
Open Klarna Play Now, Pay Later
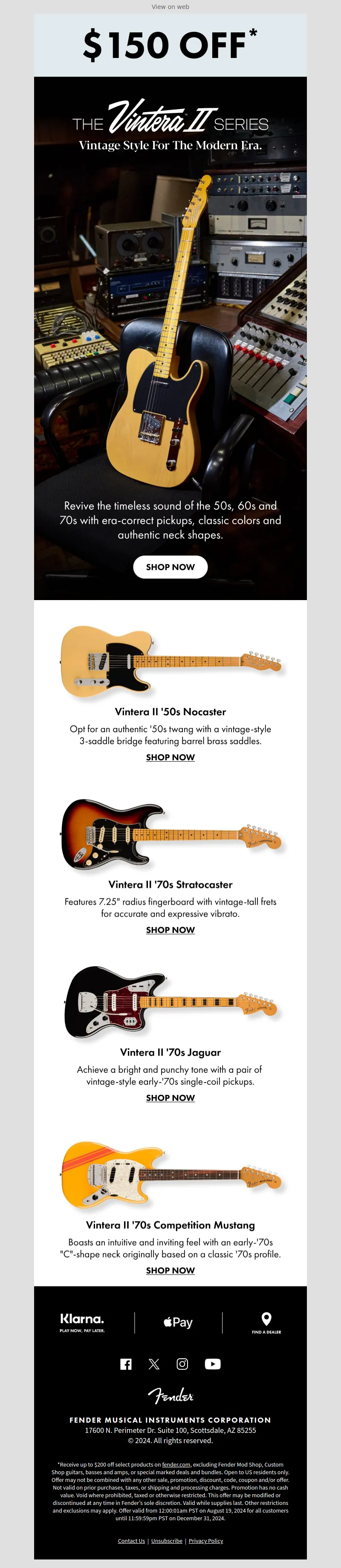click(x=82, y=1322)
